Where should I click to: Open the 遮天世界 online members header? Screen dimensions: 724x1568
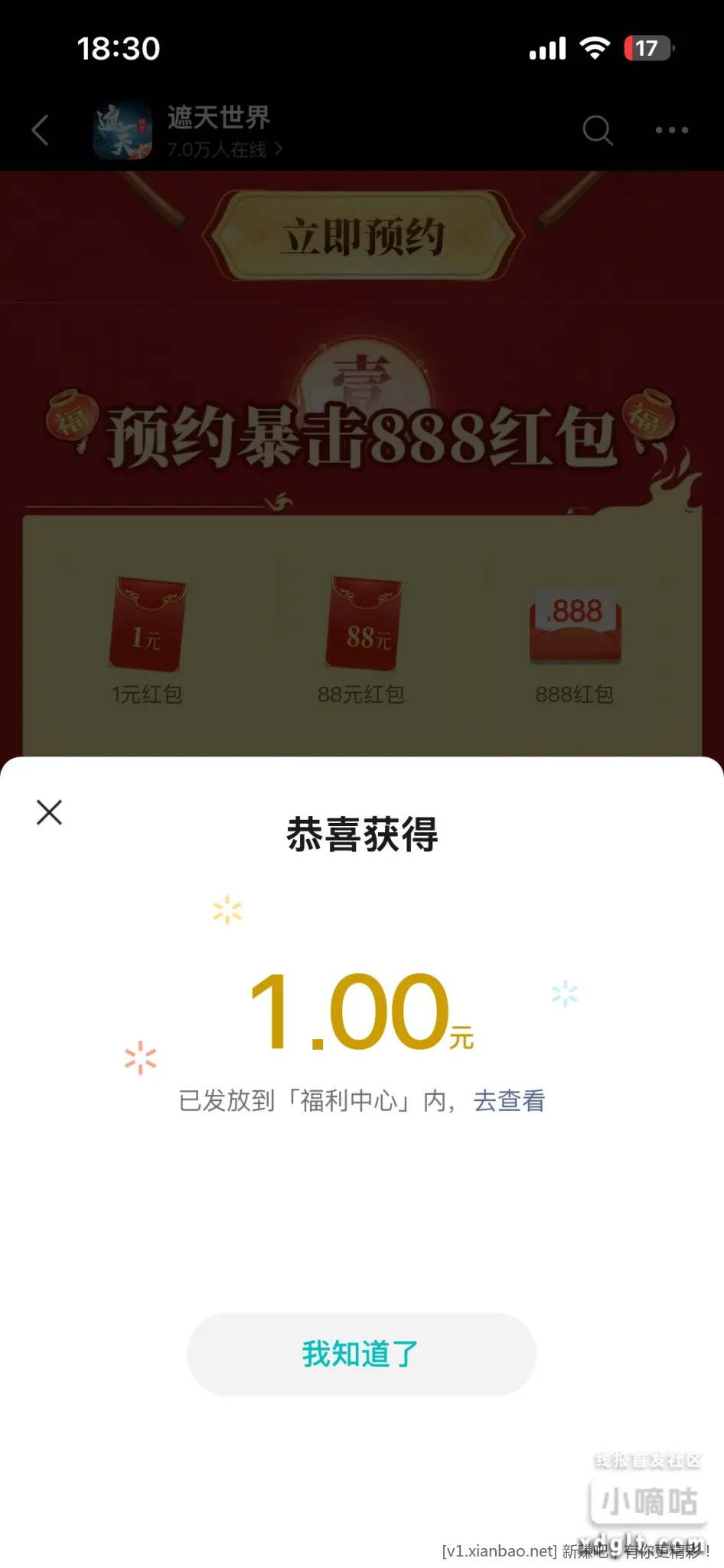pos(219,132)
